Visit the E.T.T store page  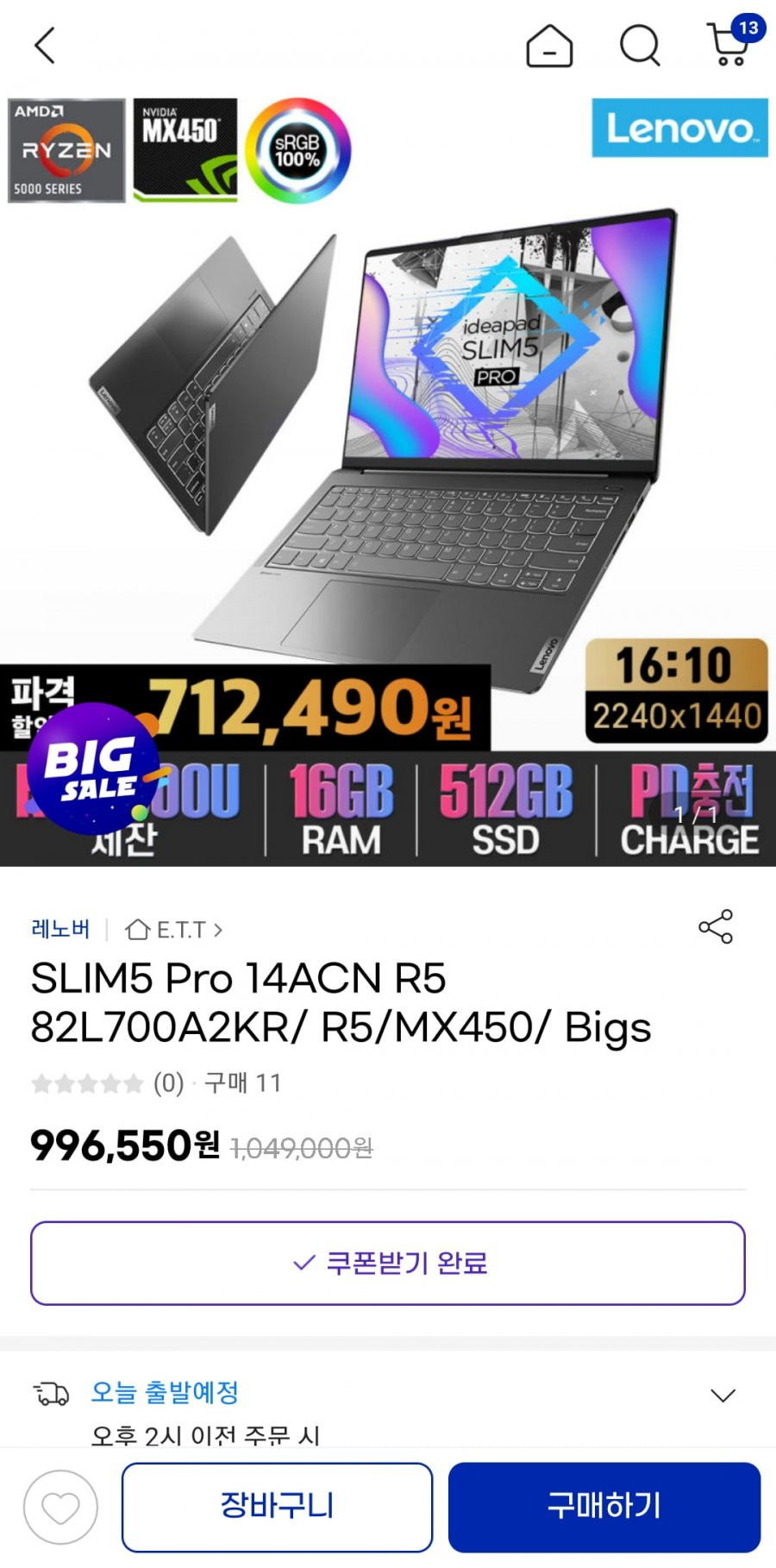click(x=174, y=930)
